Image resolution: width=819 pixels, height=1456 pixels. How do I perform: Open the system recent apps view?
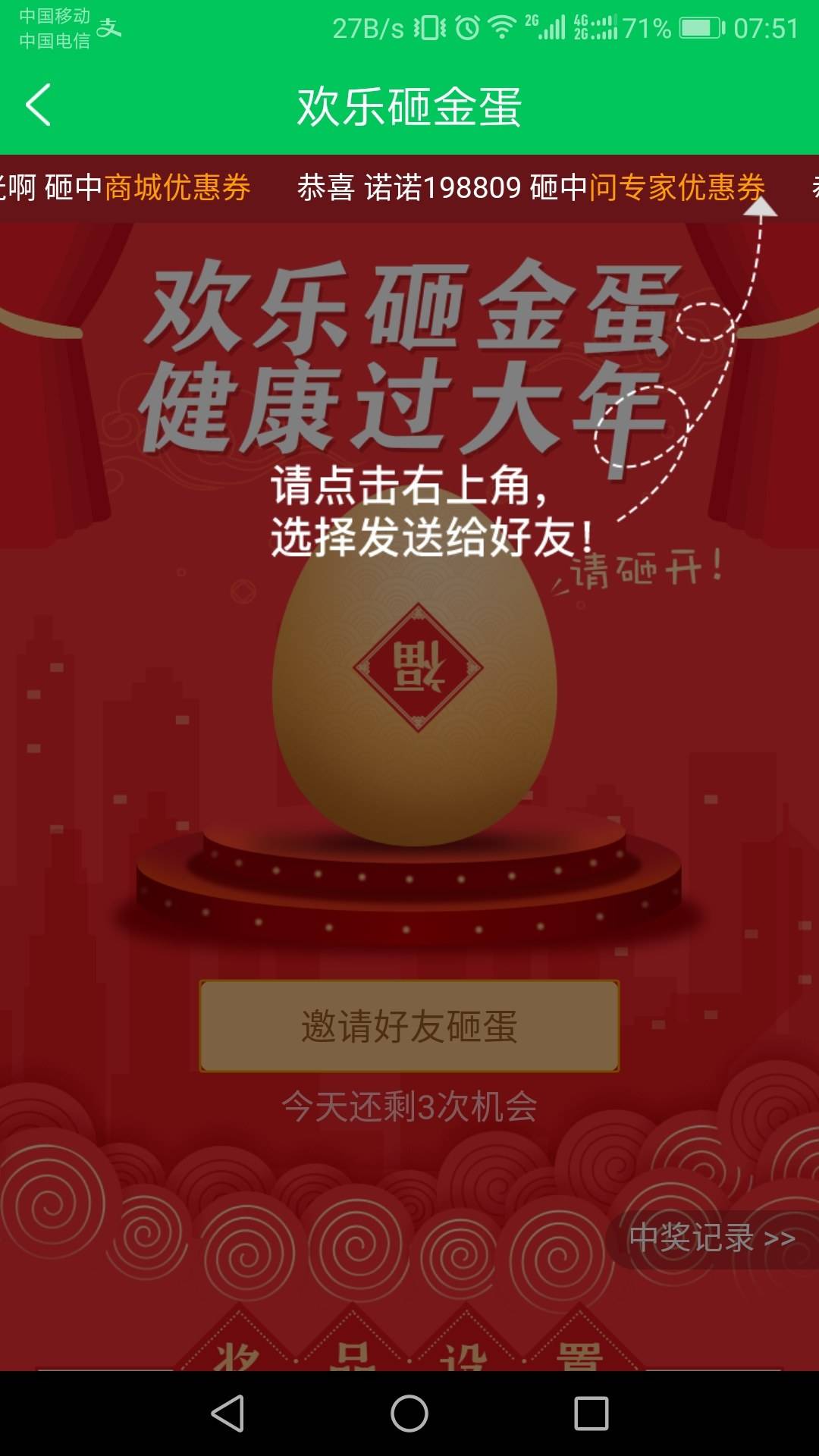(x=591, y=1414)
